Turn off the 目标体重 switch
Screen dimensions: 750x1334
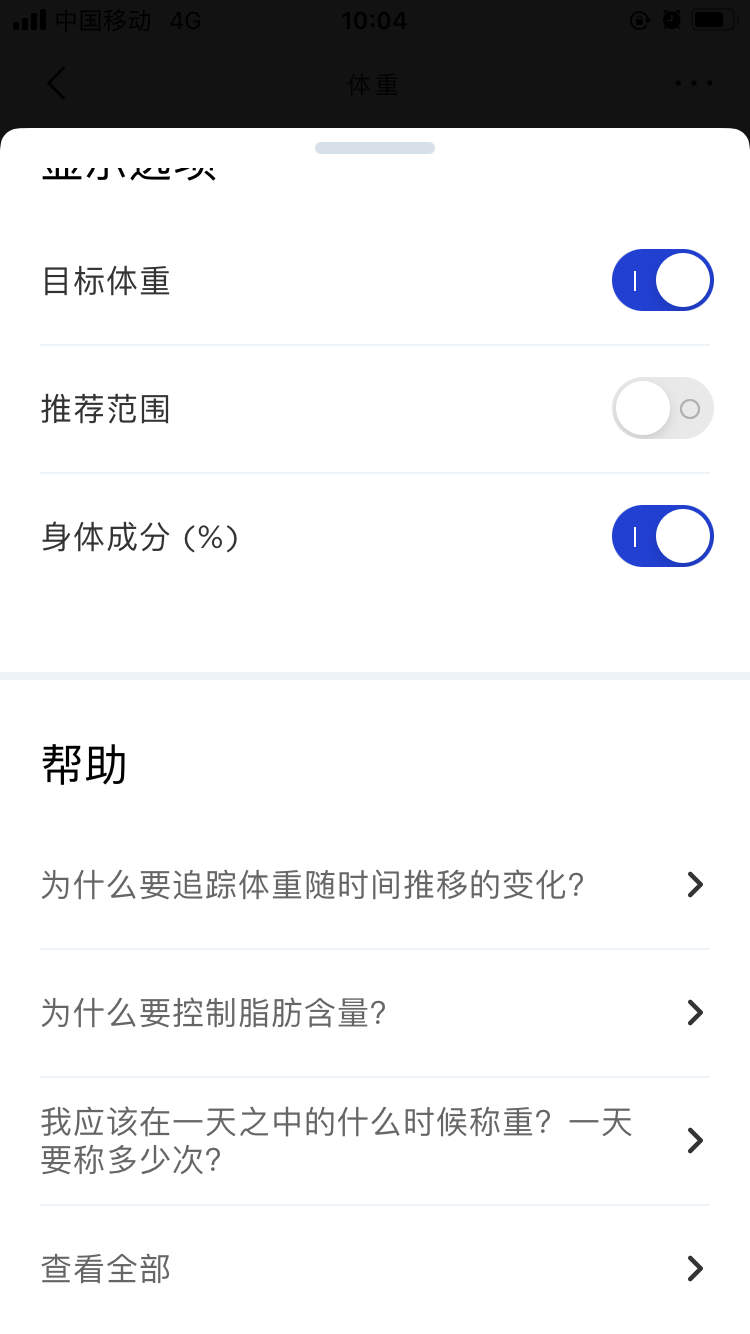click(662, 280)
